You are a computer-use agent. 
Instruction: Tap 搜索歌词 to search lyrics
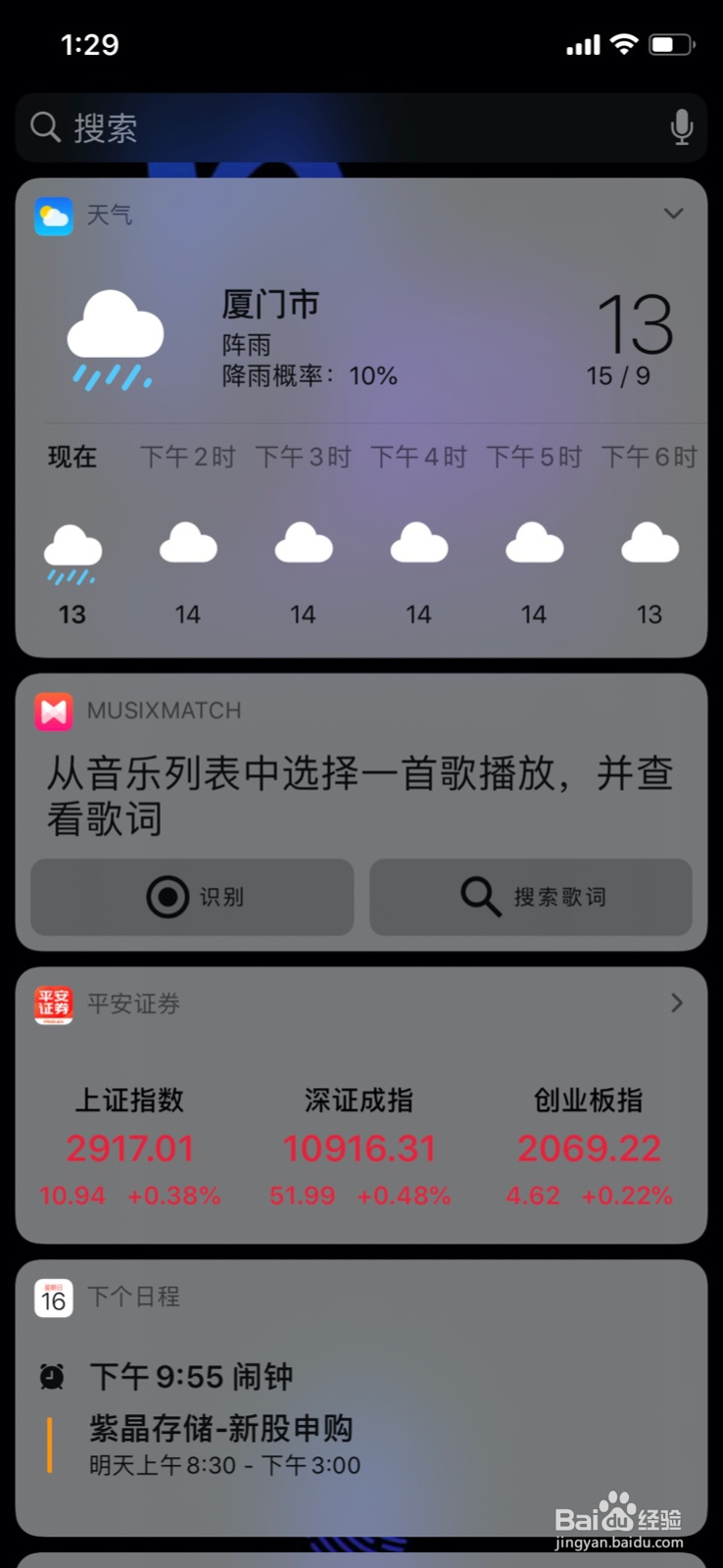coord(530,897)
